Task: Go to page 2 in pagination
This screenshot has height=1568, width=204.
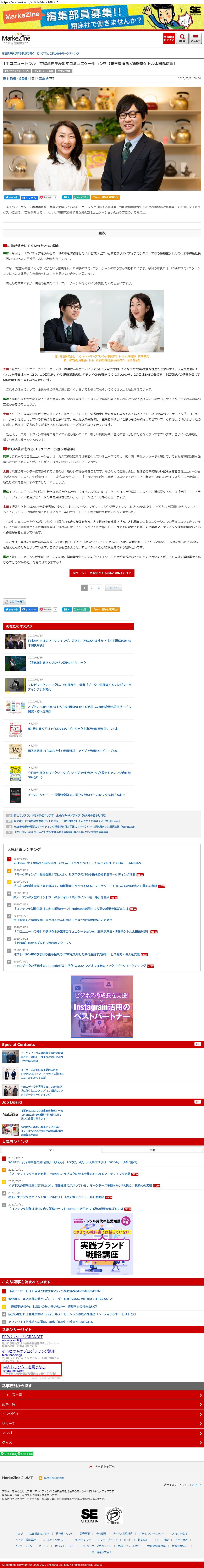Action: [91, 587]
